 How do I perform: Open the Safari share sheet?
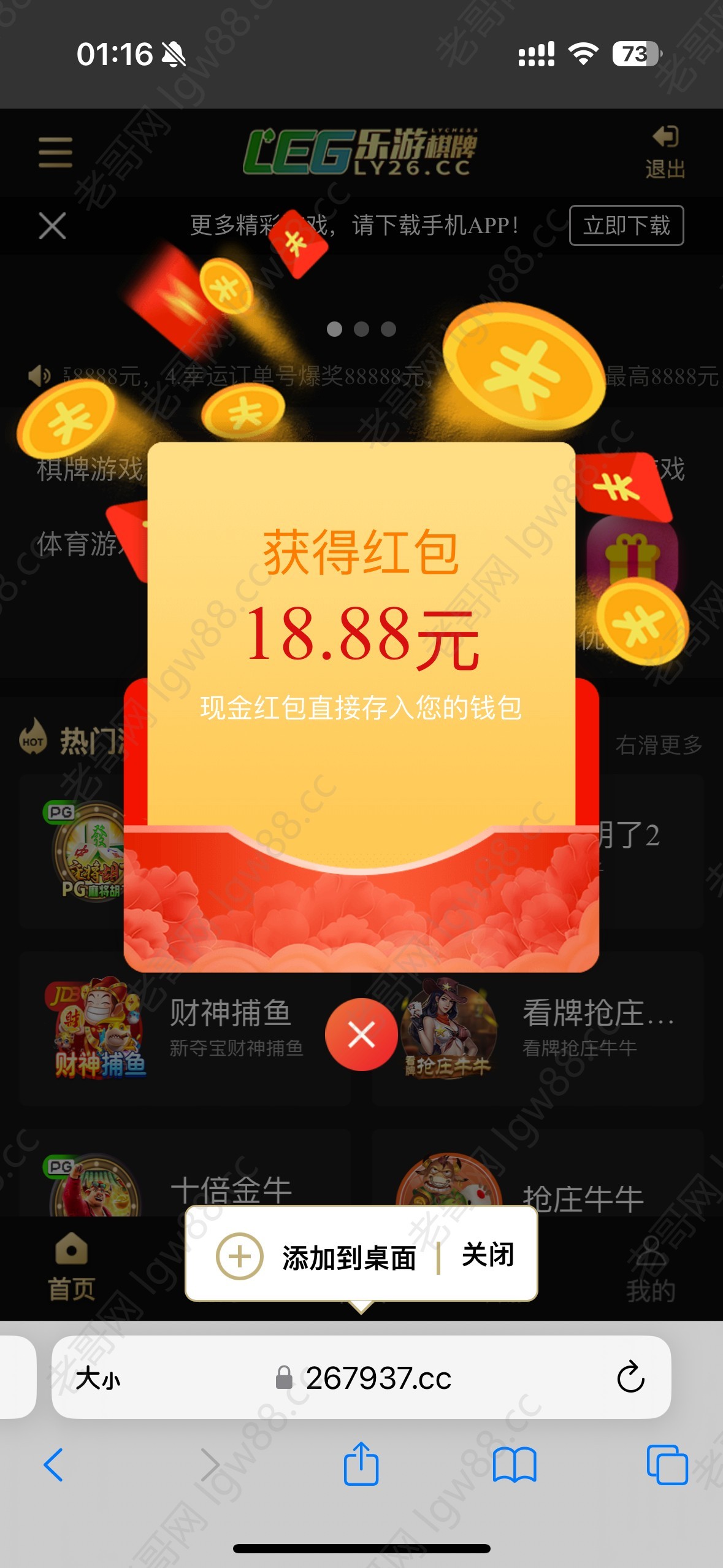pyautogui.click(x=361, y=1464)
